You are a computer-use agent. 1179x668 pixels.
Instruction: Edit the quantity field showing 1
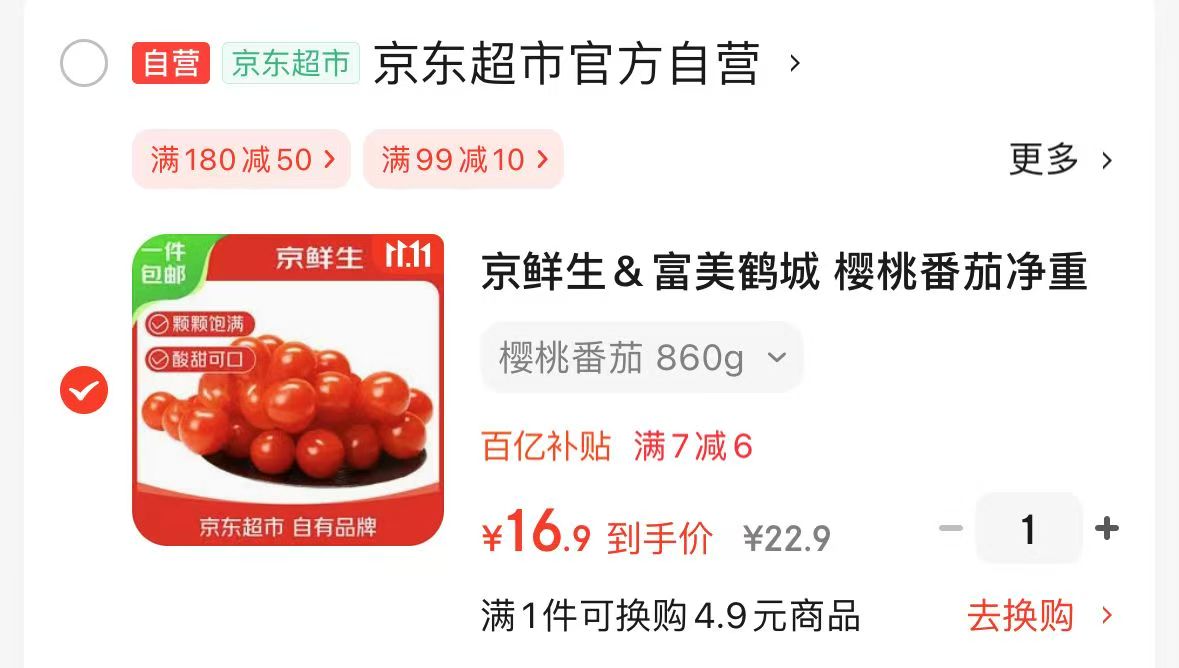[1028, 529]
